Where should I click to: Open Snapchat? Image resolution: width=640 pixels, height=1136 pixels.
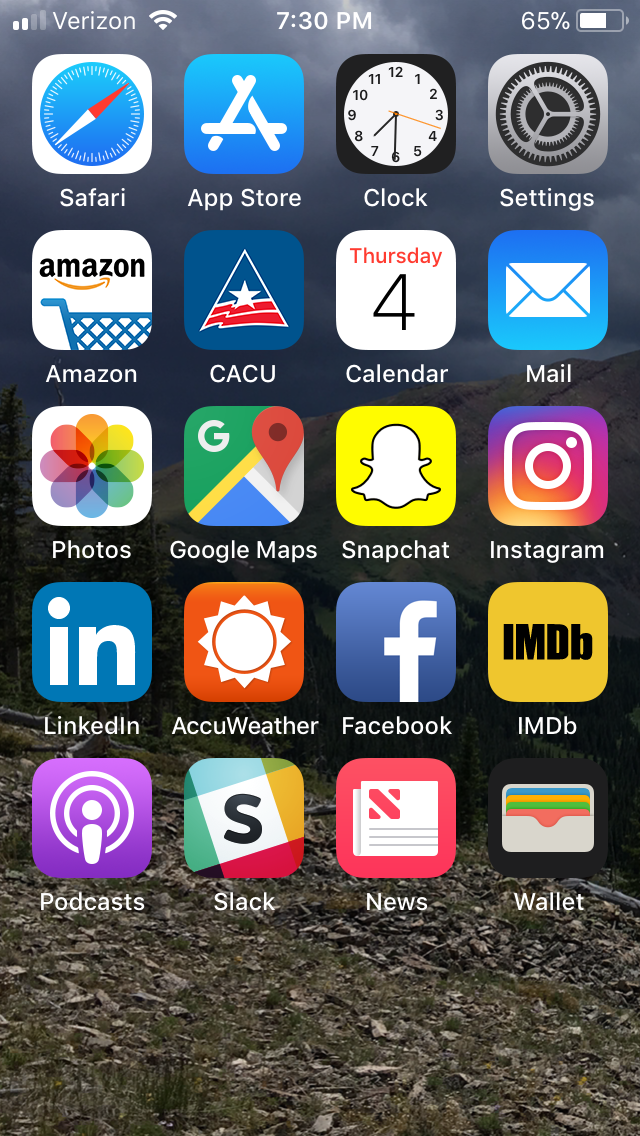coord(396,466)
